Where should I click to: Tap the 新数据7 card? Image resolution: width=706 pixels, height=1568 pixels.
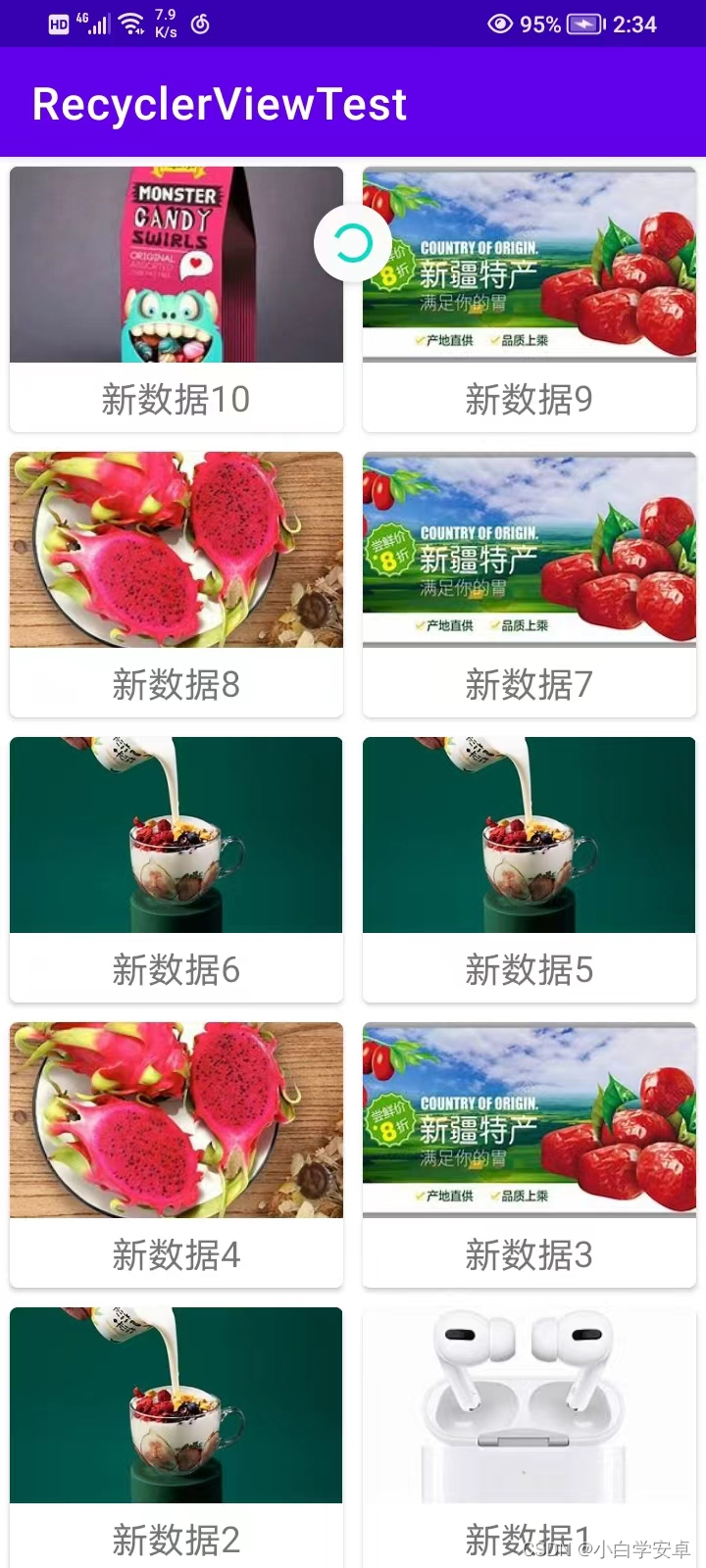pyautogui.click(x=529, y=584)
